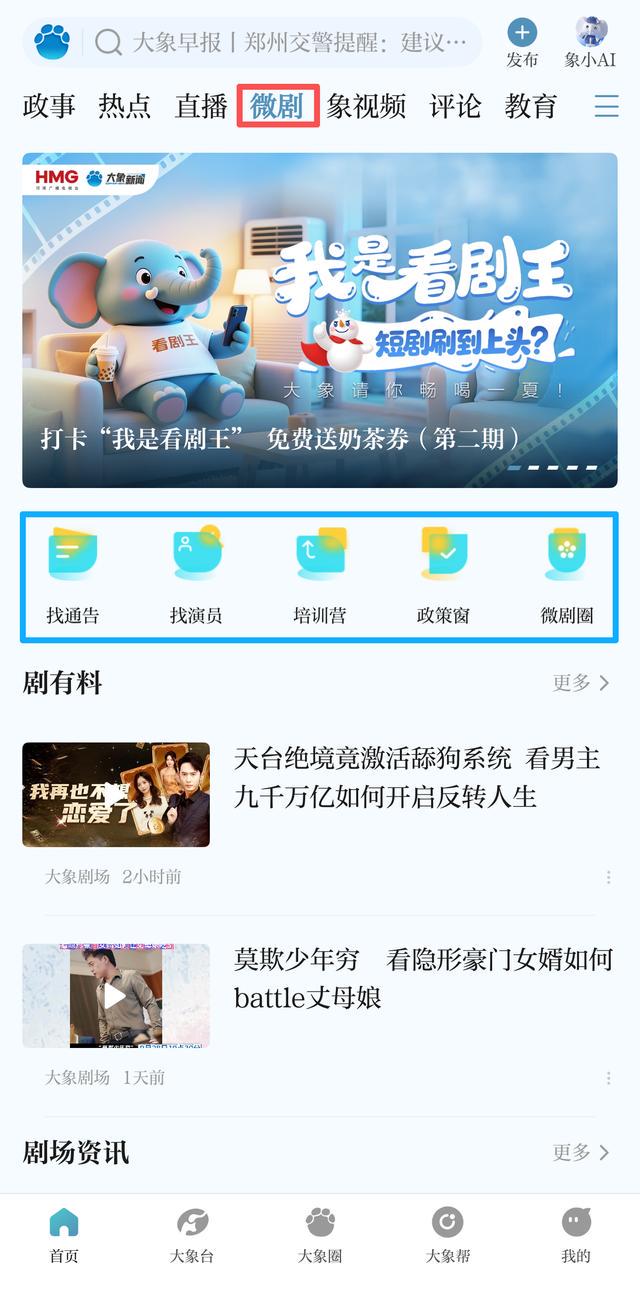Image resolution: width=640 pixels, height=1291 pixels.
Task: Go to the 象视频 tab
Action: 366,106
